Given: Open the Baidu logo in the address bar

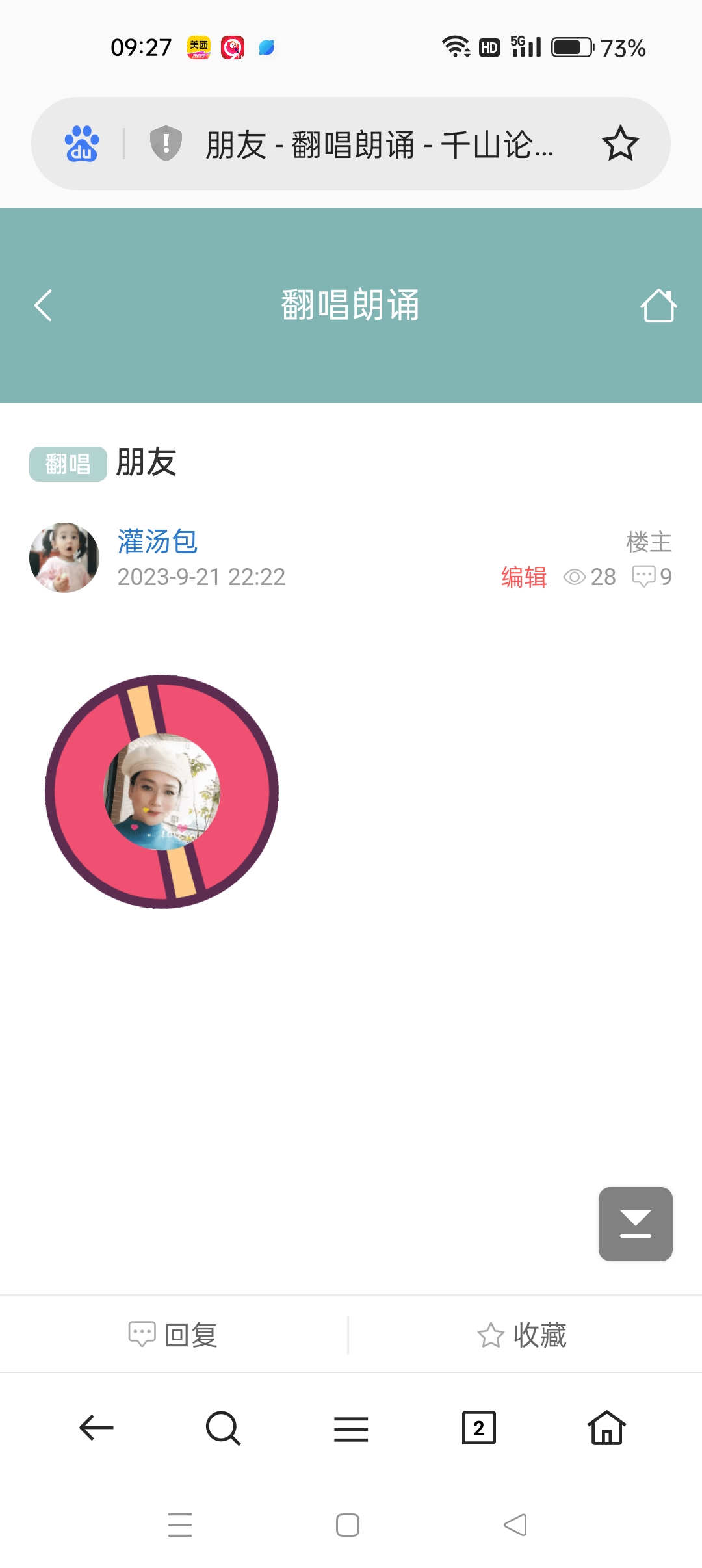Looking at the screenshot, I should 82,144.
